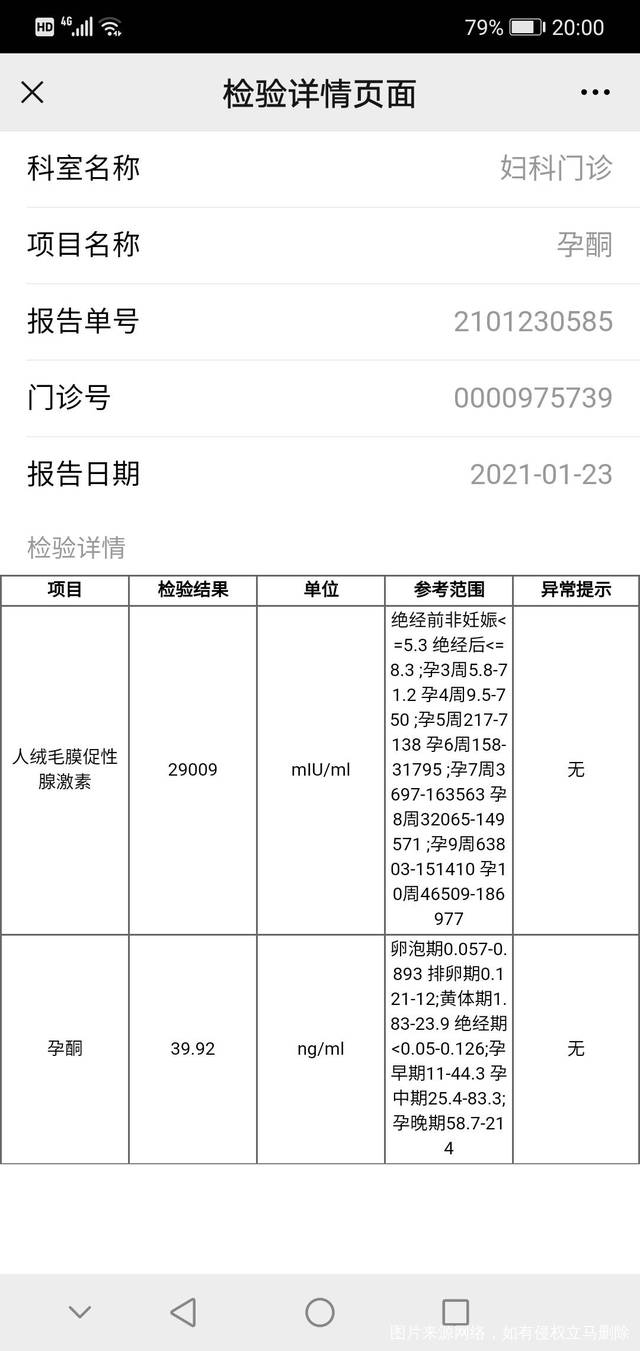Go to the home screen via circle button

(320, 1312)
